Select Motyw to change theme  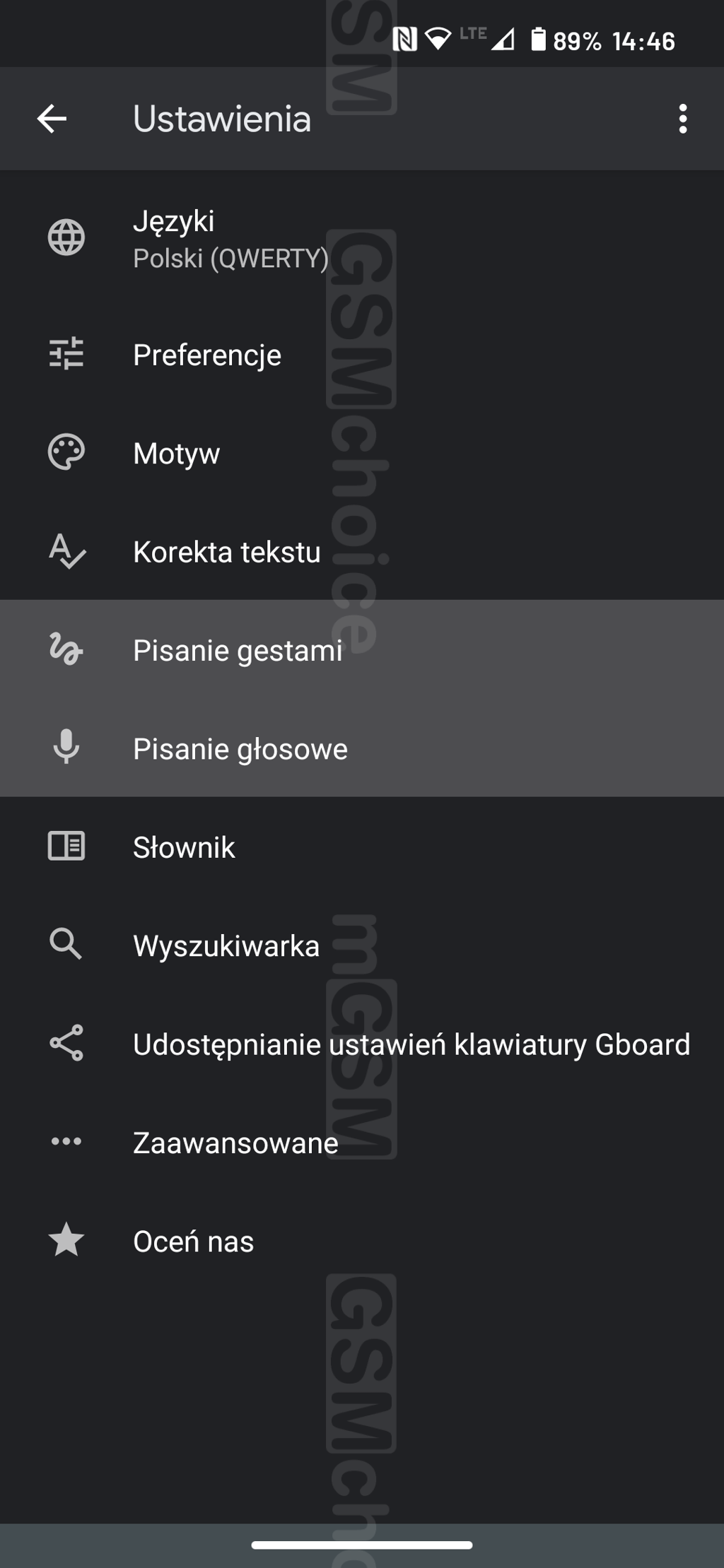[362, 453]
